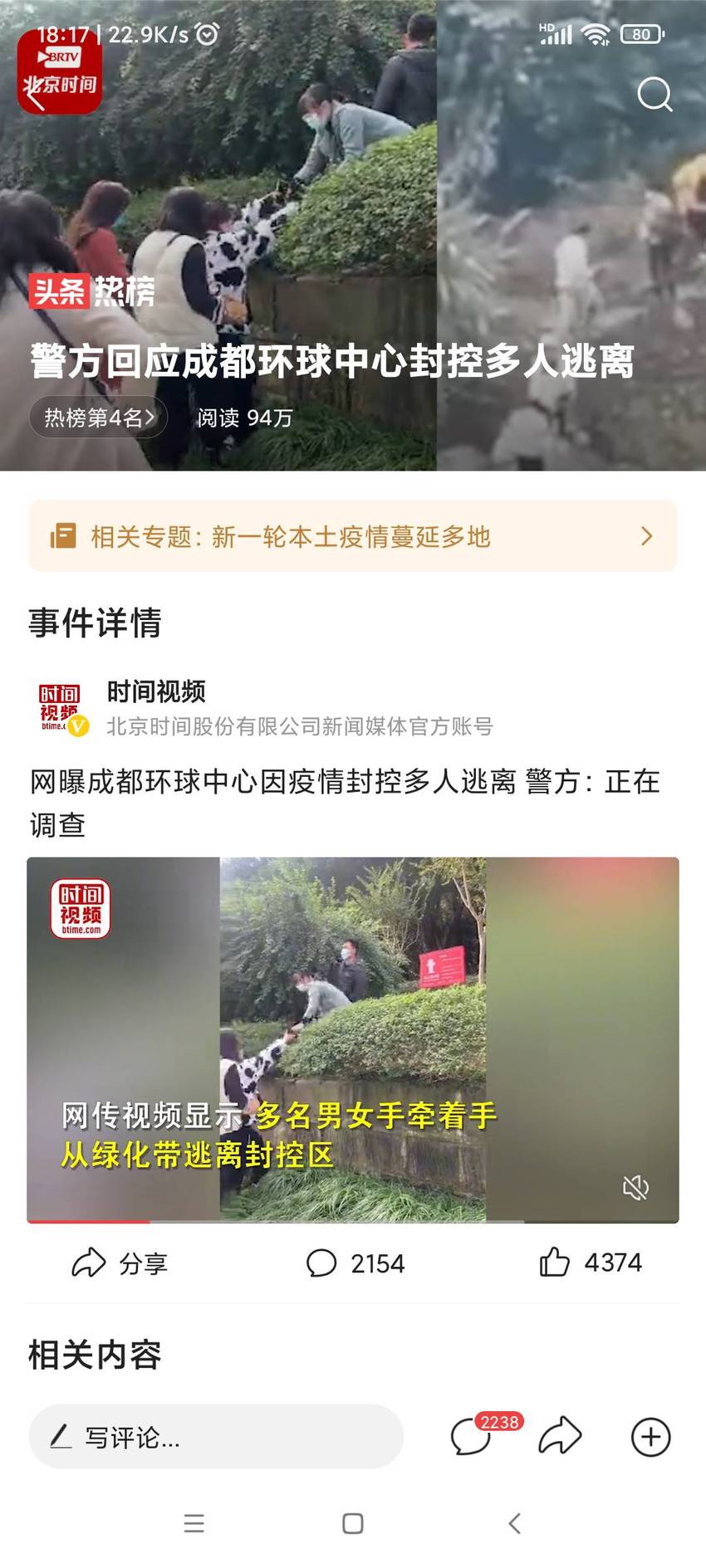Viewport: 706px width, 1568px height.
Task: Tap the share arrow in bottom bar
Action: click(560, 1436)
